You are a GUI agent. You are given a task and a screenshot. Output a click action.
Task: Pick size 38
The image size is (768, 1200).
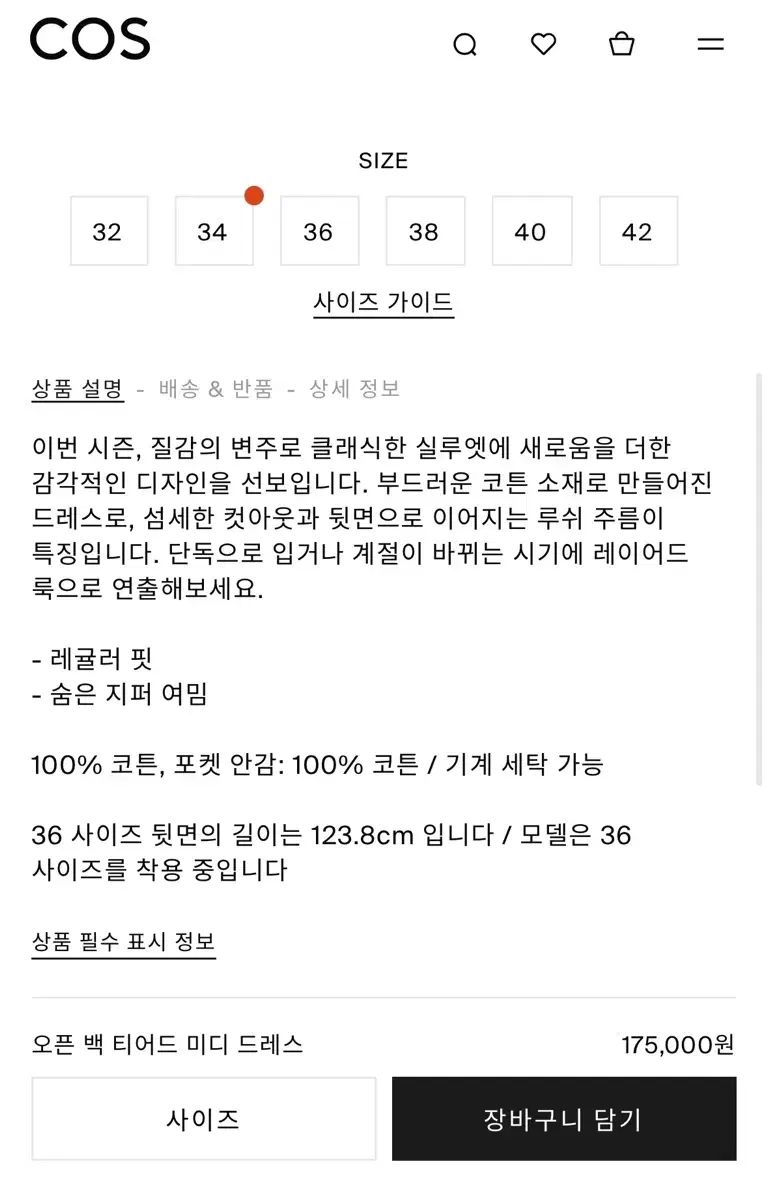pyautogui.click(x=424, y=232)
